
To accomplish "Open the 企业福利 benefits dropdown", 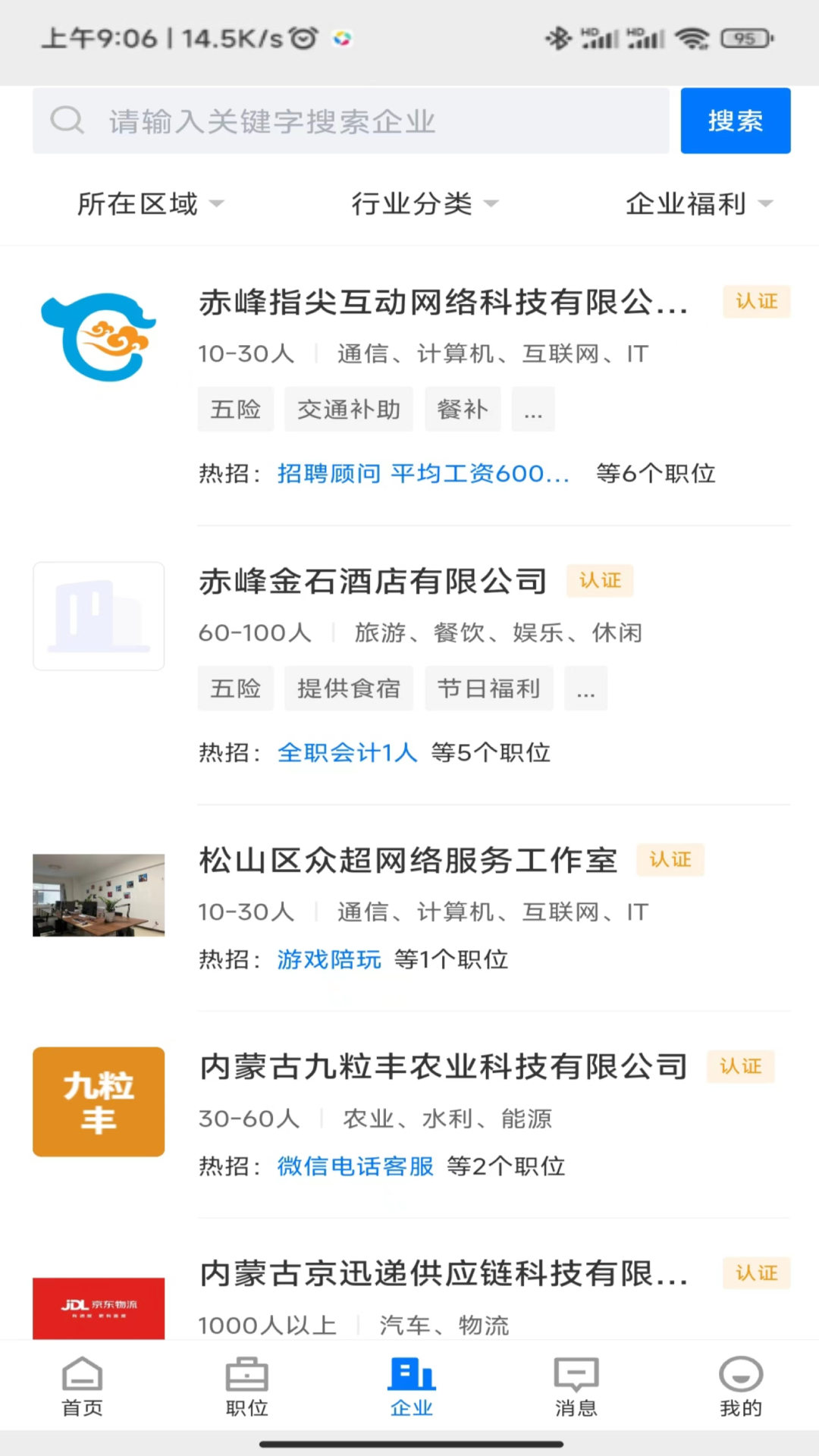I will (x=699, y=203).
